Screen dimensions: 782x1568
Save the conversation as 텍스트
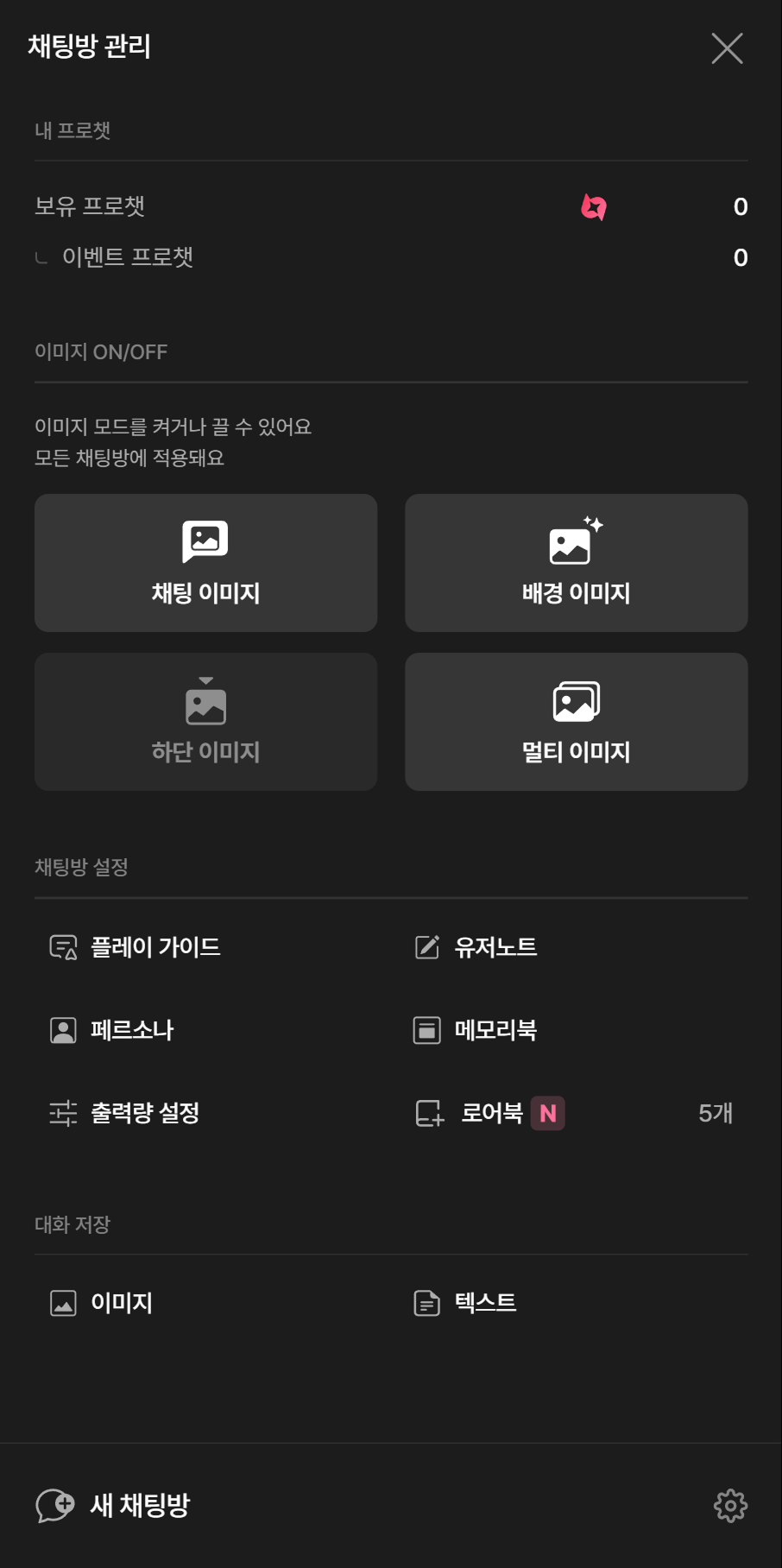point(464,1303)
